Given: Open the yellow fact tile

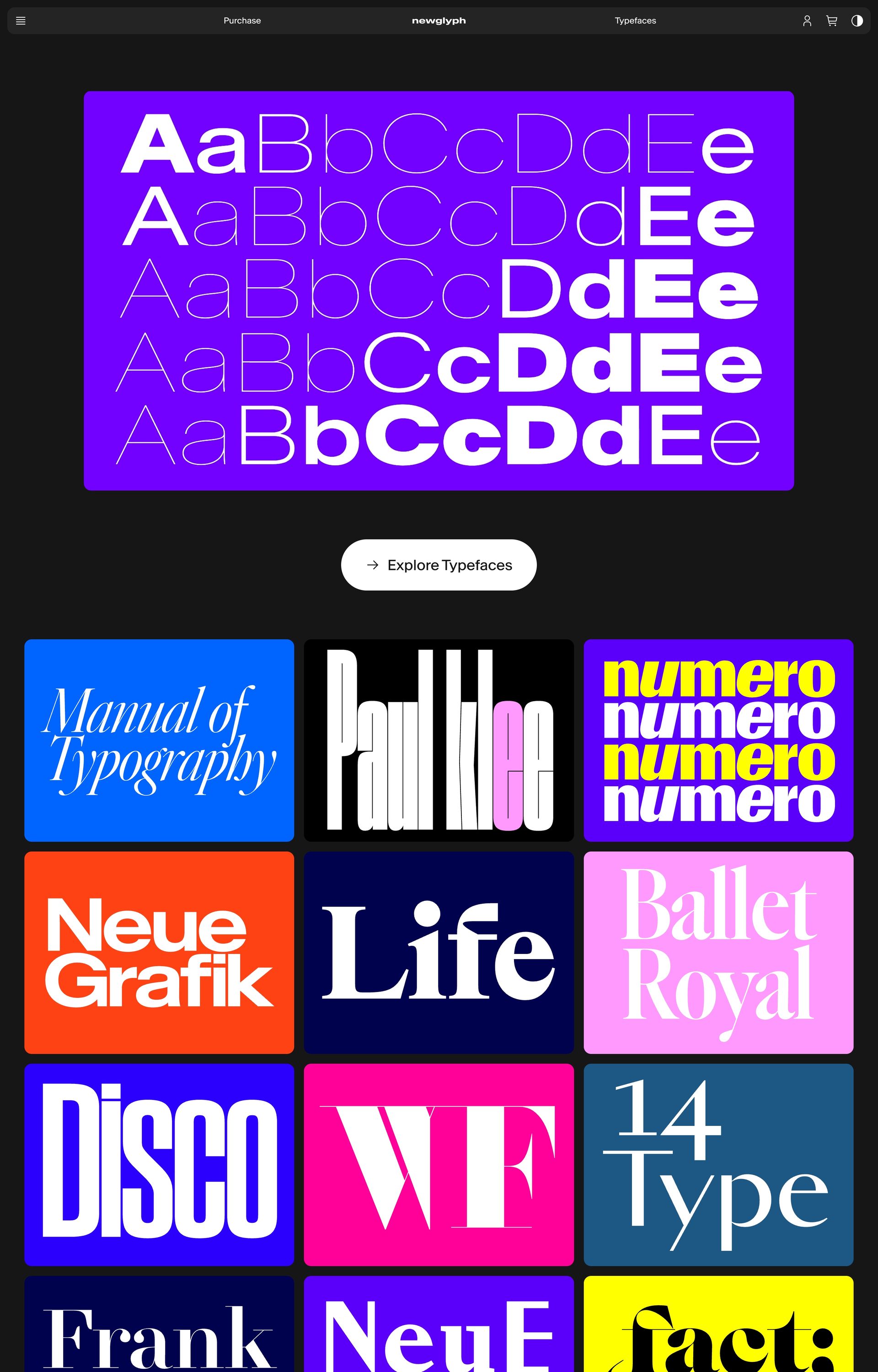Looking at the screenshot, I should click(x=718, y=1328).
